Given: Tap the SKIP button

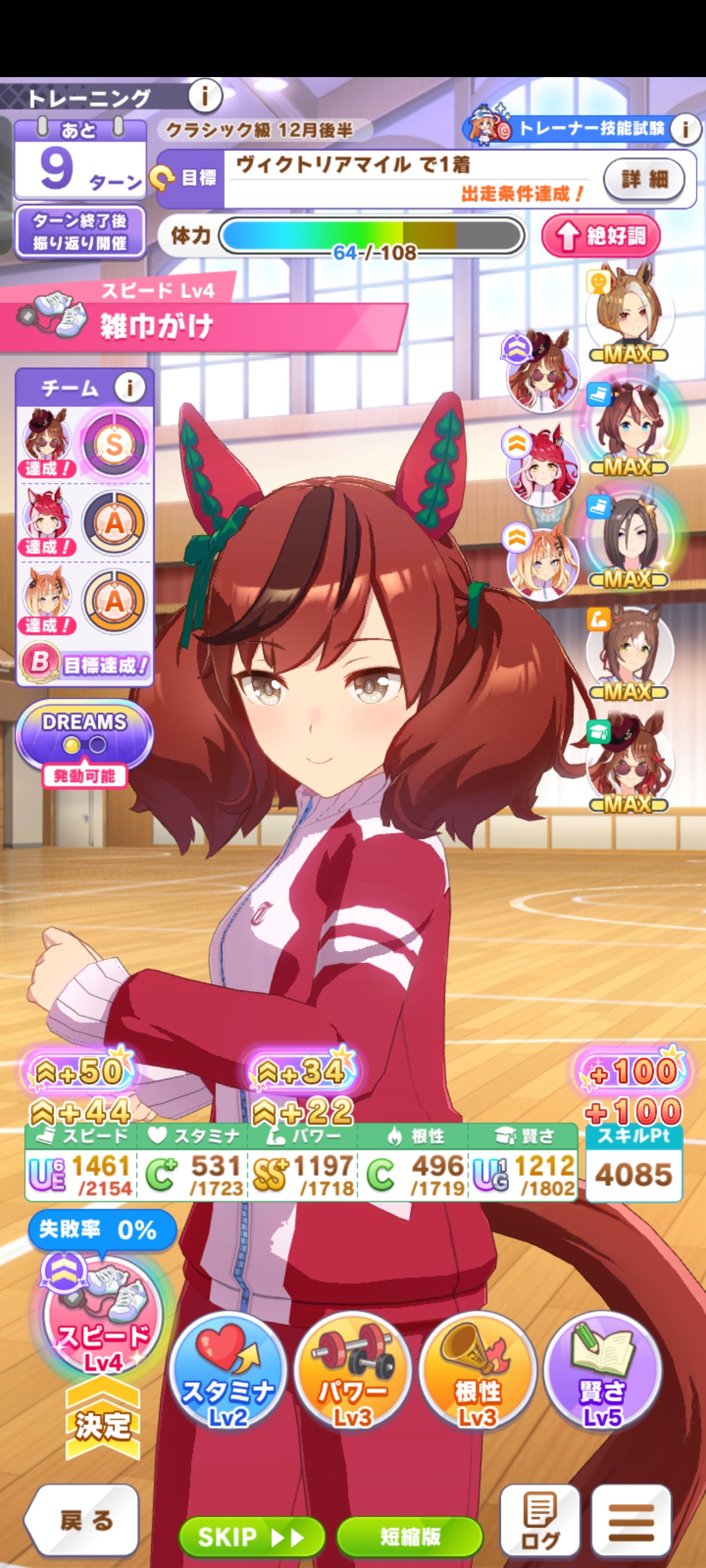Looking at the screenshot, I should tap(251, 1537).
